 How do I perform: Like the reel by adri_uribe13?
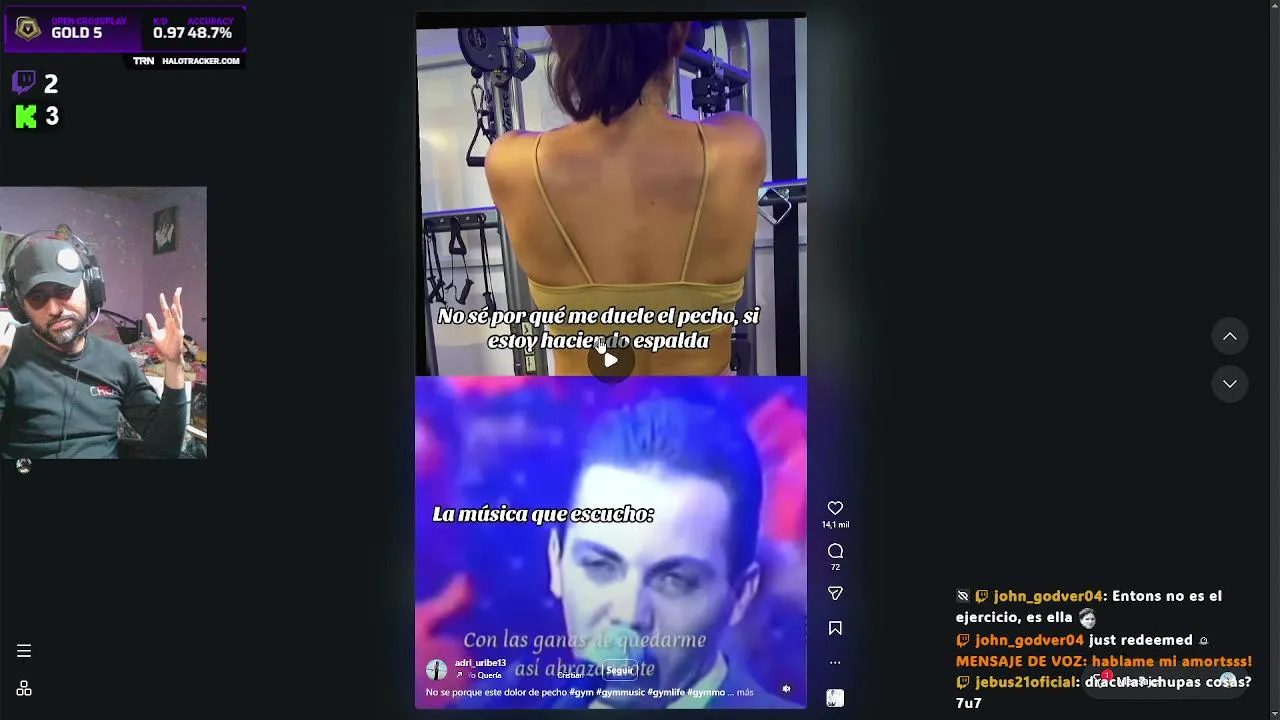pos(835,508)
